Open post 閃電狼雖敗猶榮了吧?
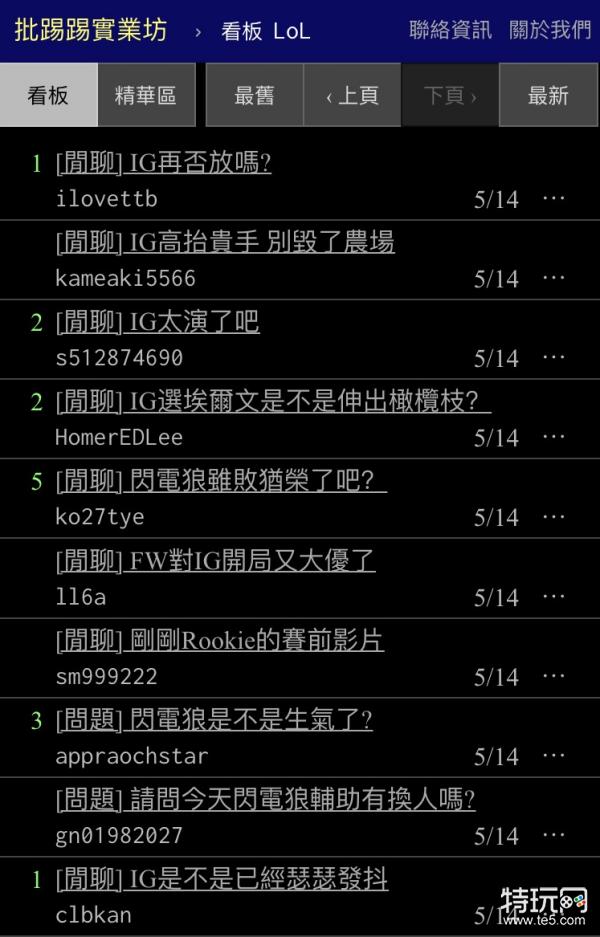Viewport: 600px width, 937px height. click(220, 481)
